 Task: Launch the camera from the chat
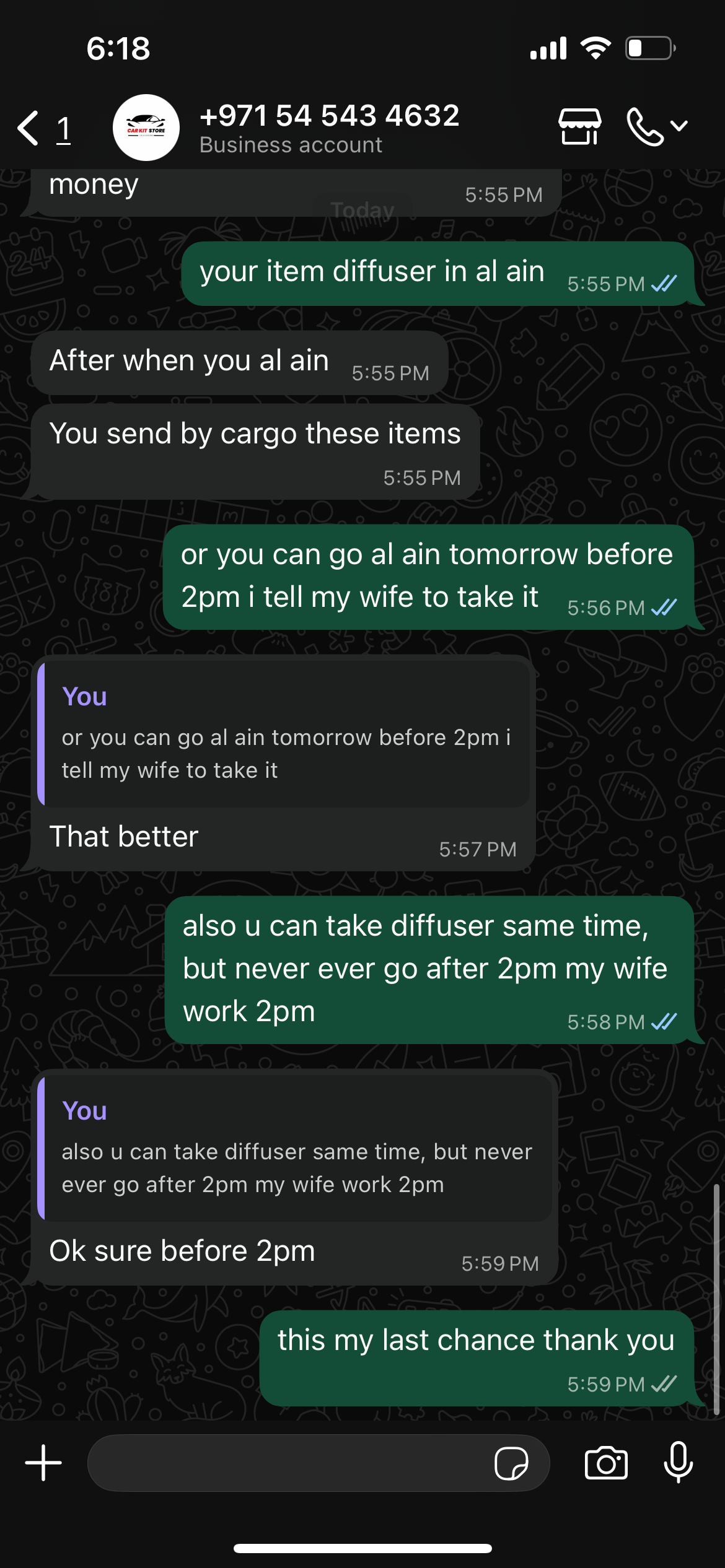click(x=606, y=1463)
